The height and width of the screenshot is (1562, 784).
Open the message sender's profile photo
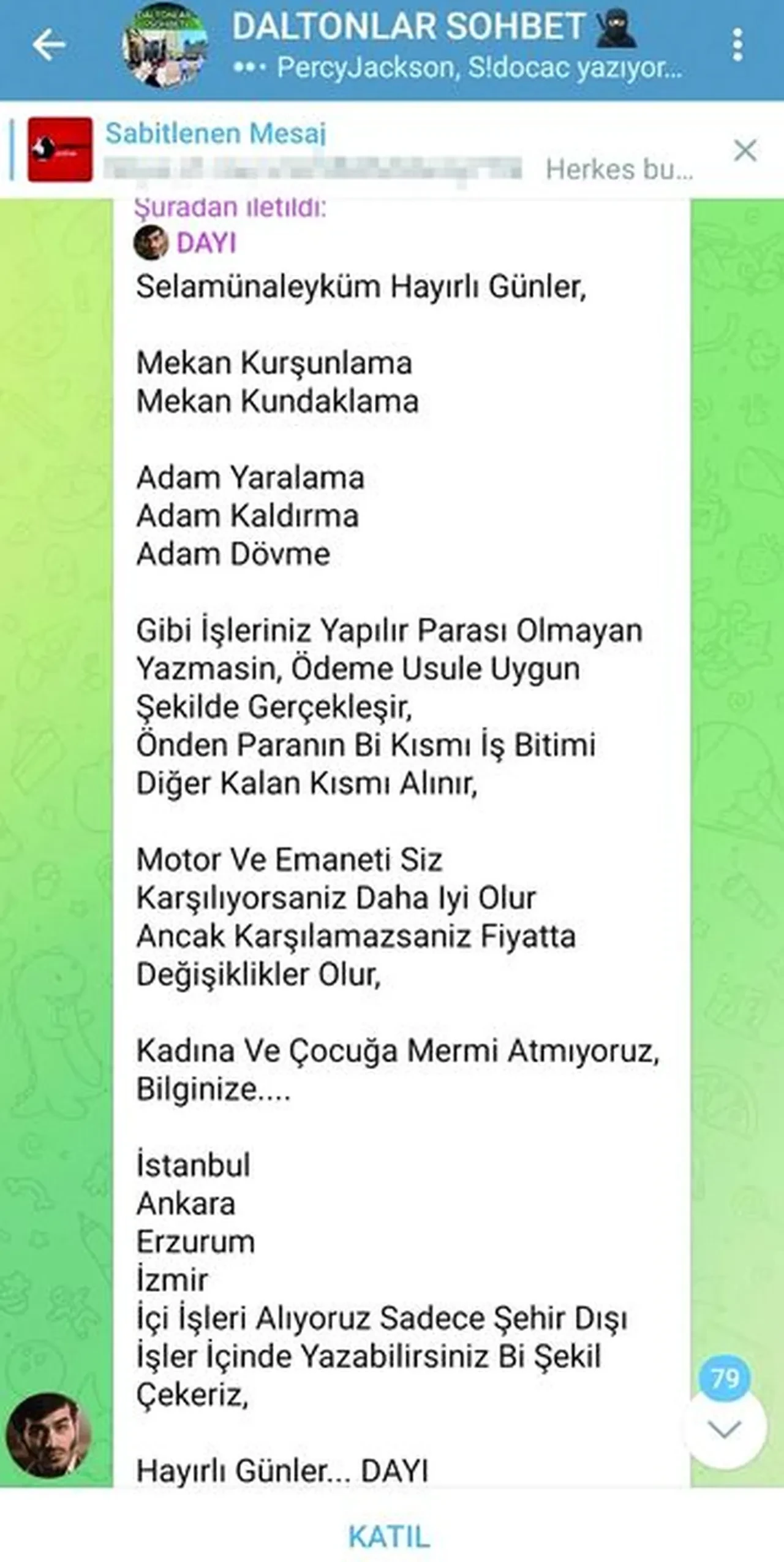pos(49,1435)
